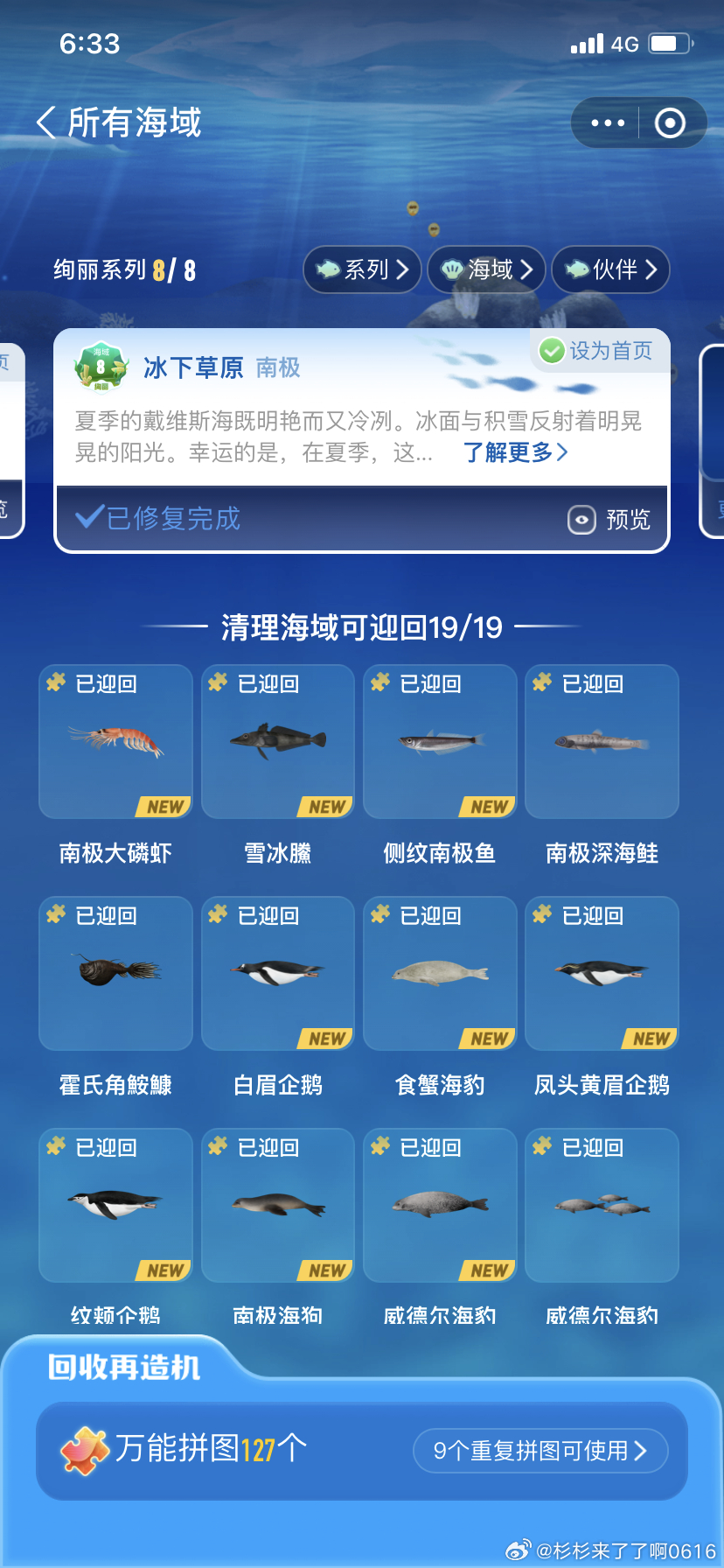The height and width of the screenshot is (1568, 724).
Task: Use the 9个重复拼图可使用 button
Action: pyautogui.click(x=540, y=1451)
